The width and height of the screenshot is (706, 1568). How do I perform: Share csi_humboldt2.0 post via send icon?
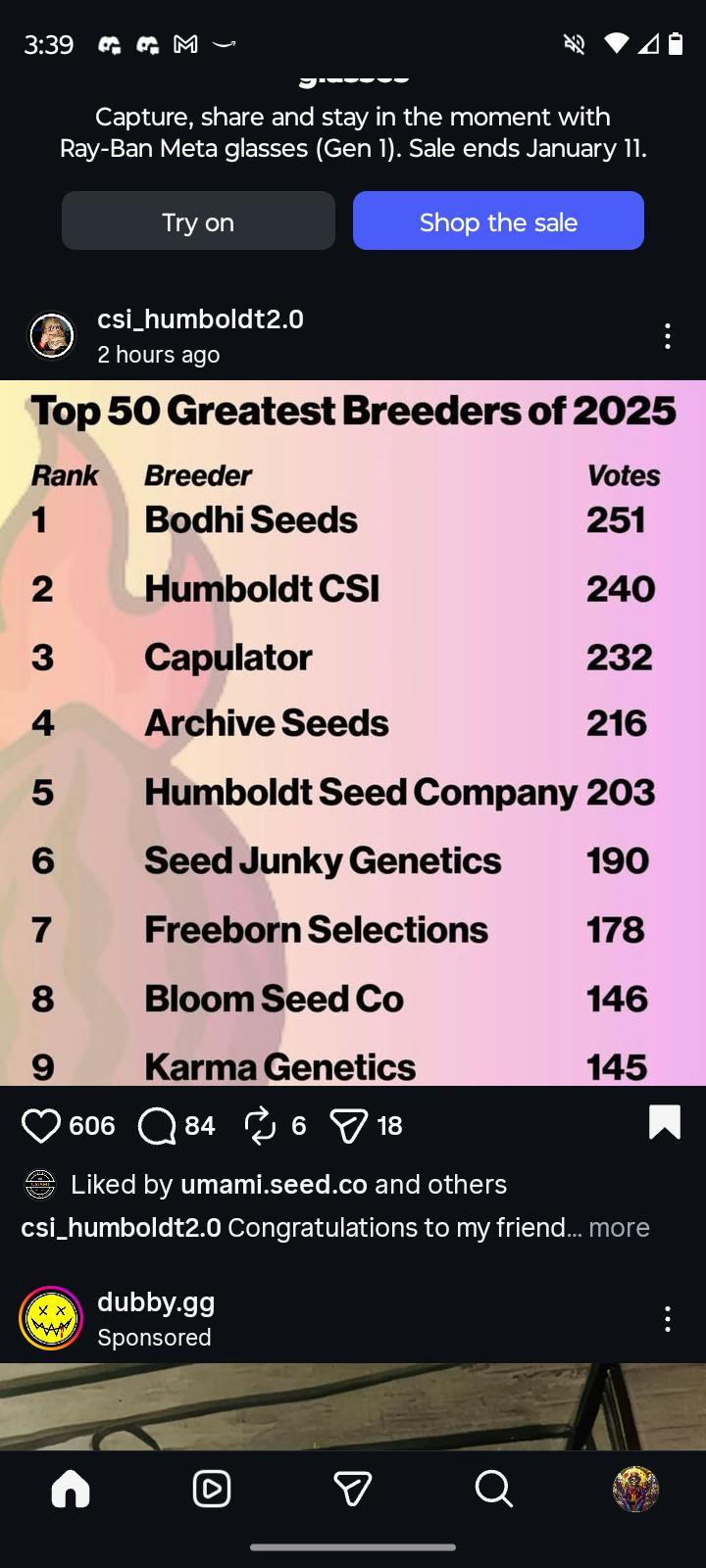click(x=349, y=1126)
